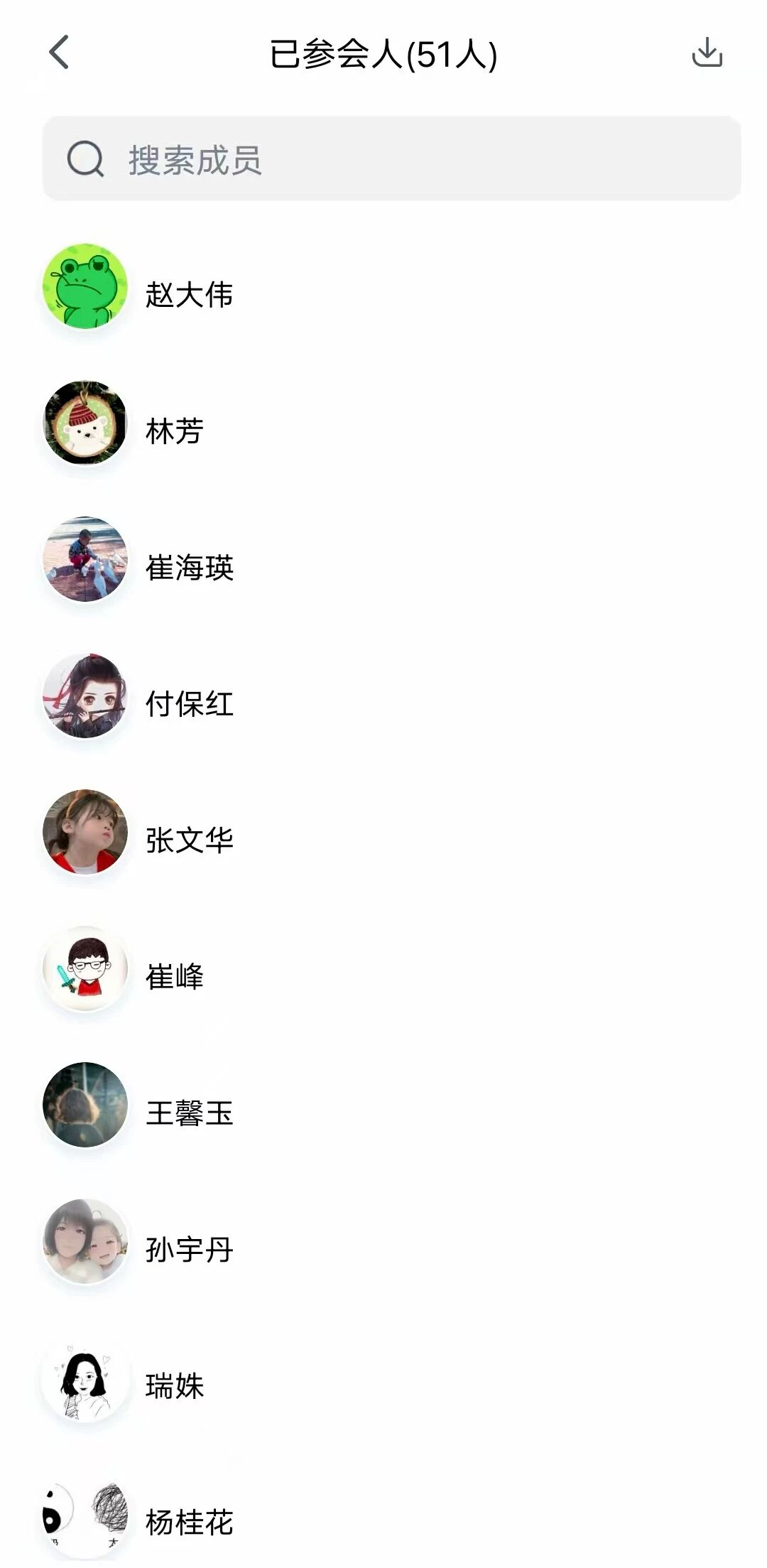
Task: Download the attendee list
Action: tap(707, 53)
